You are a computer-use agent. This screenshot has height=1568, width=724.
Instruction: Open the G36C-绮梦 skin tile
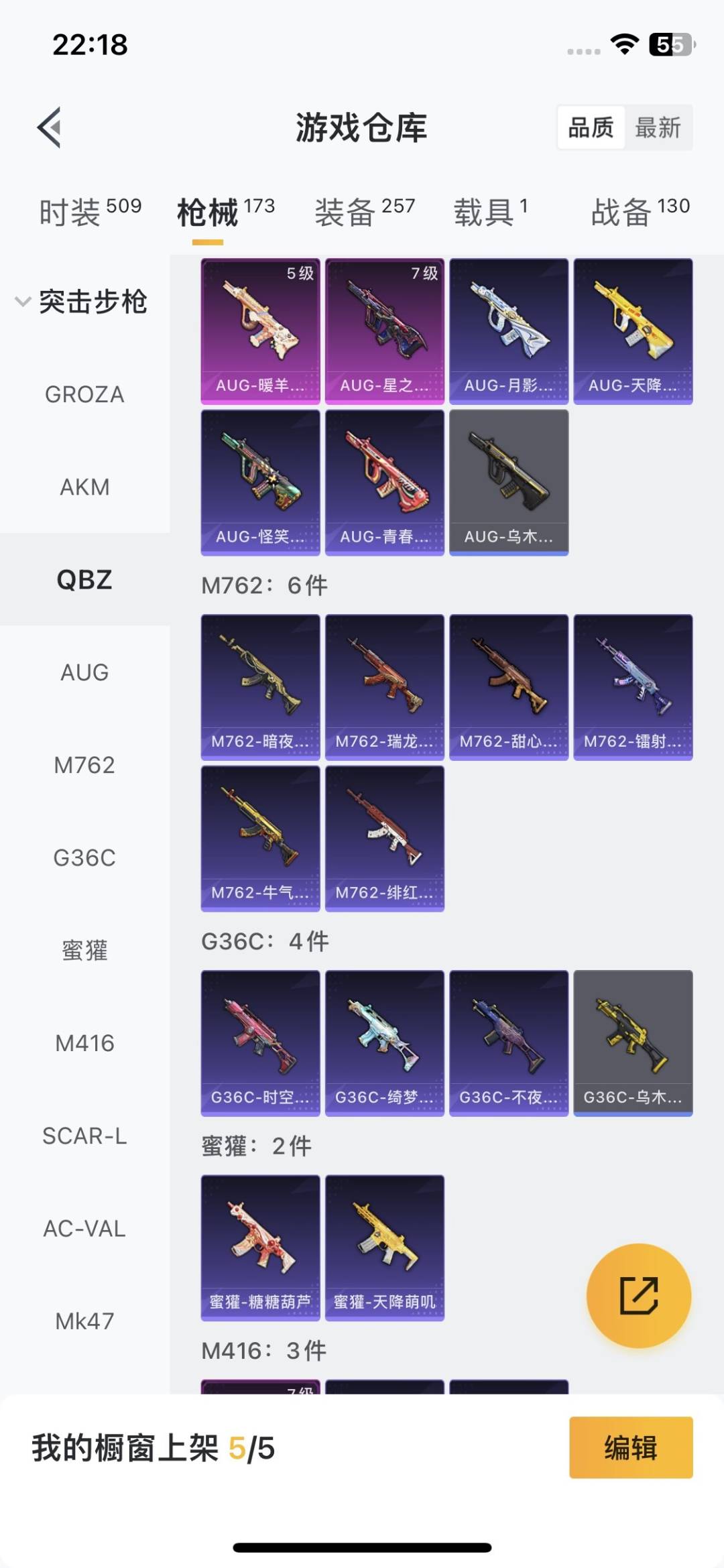point(384,1042)
